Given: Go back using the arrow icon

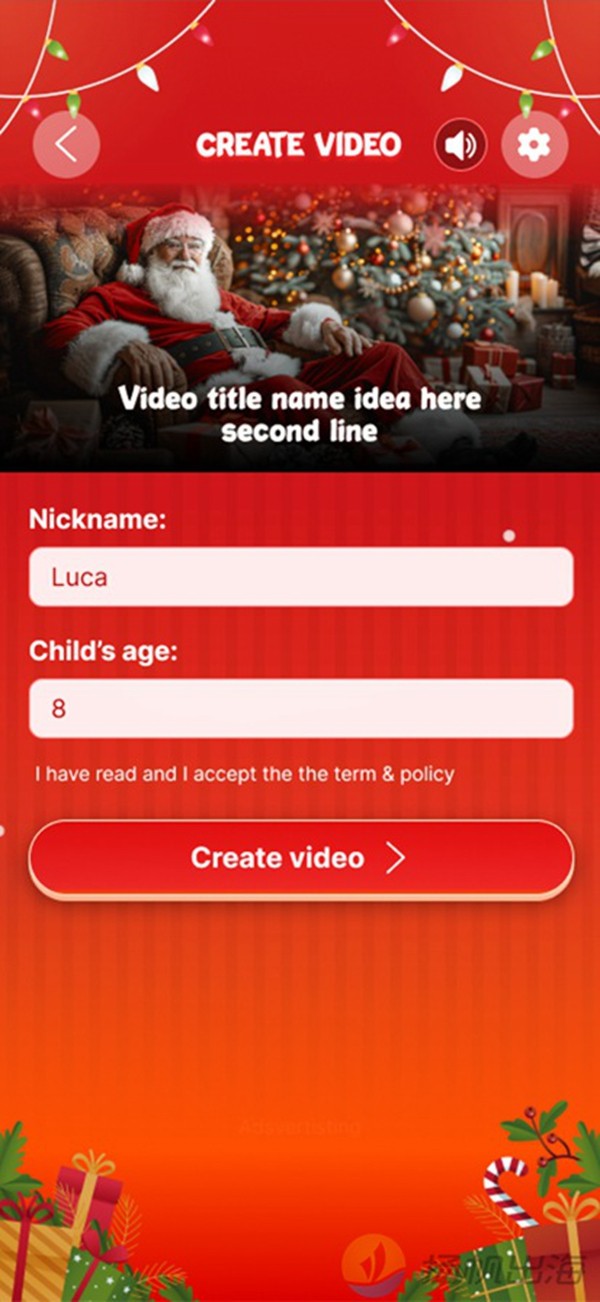Looking at the screenshot, I should [x=66, y=145].
